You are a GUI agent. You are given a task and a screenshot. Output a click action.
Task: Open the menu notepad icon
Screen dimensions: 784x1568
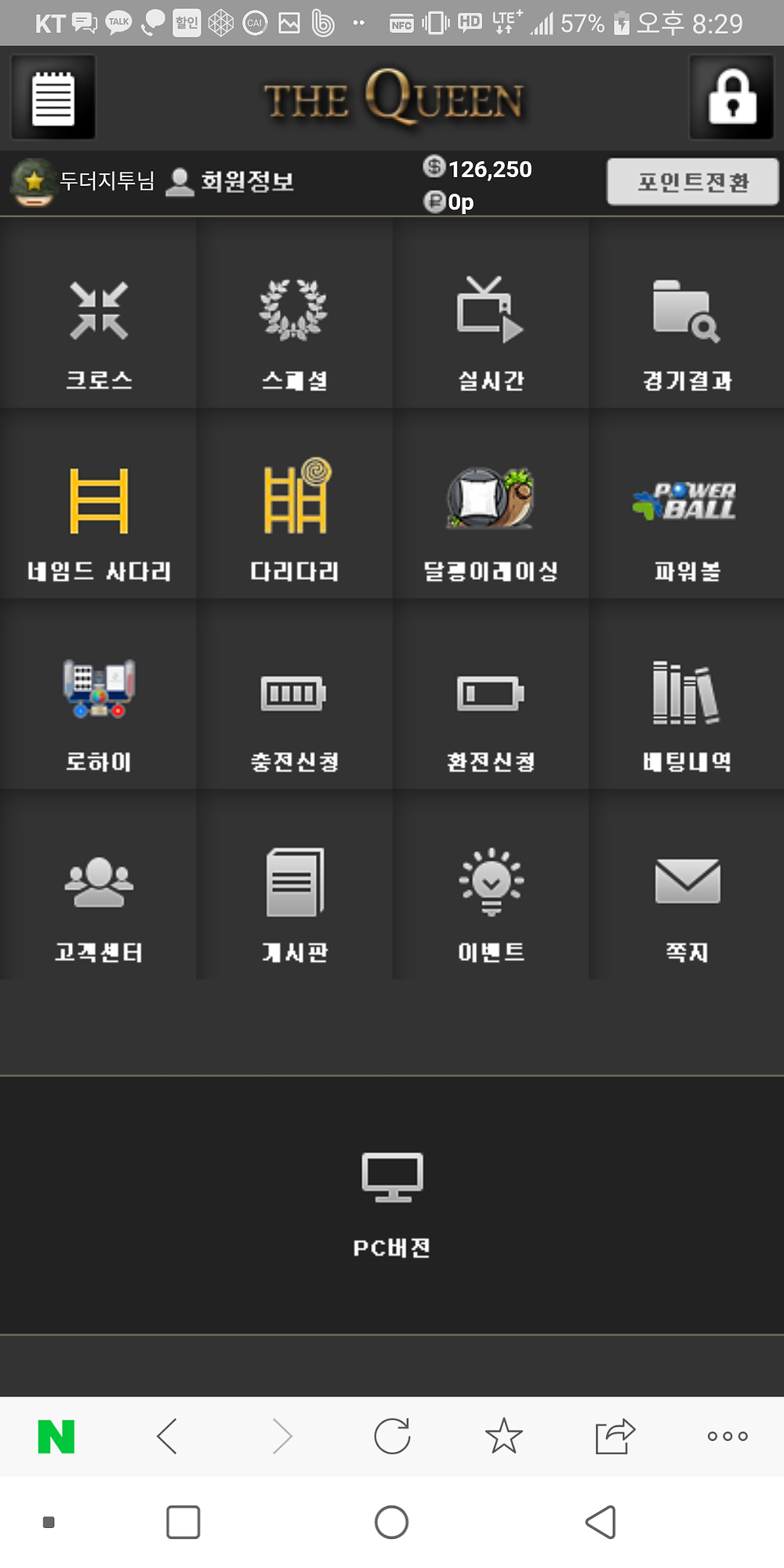[53, 98]
